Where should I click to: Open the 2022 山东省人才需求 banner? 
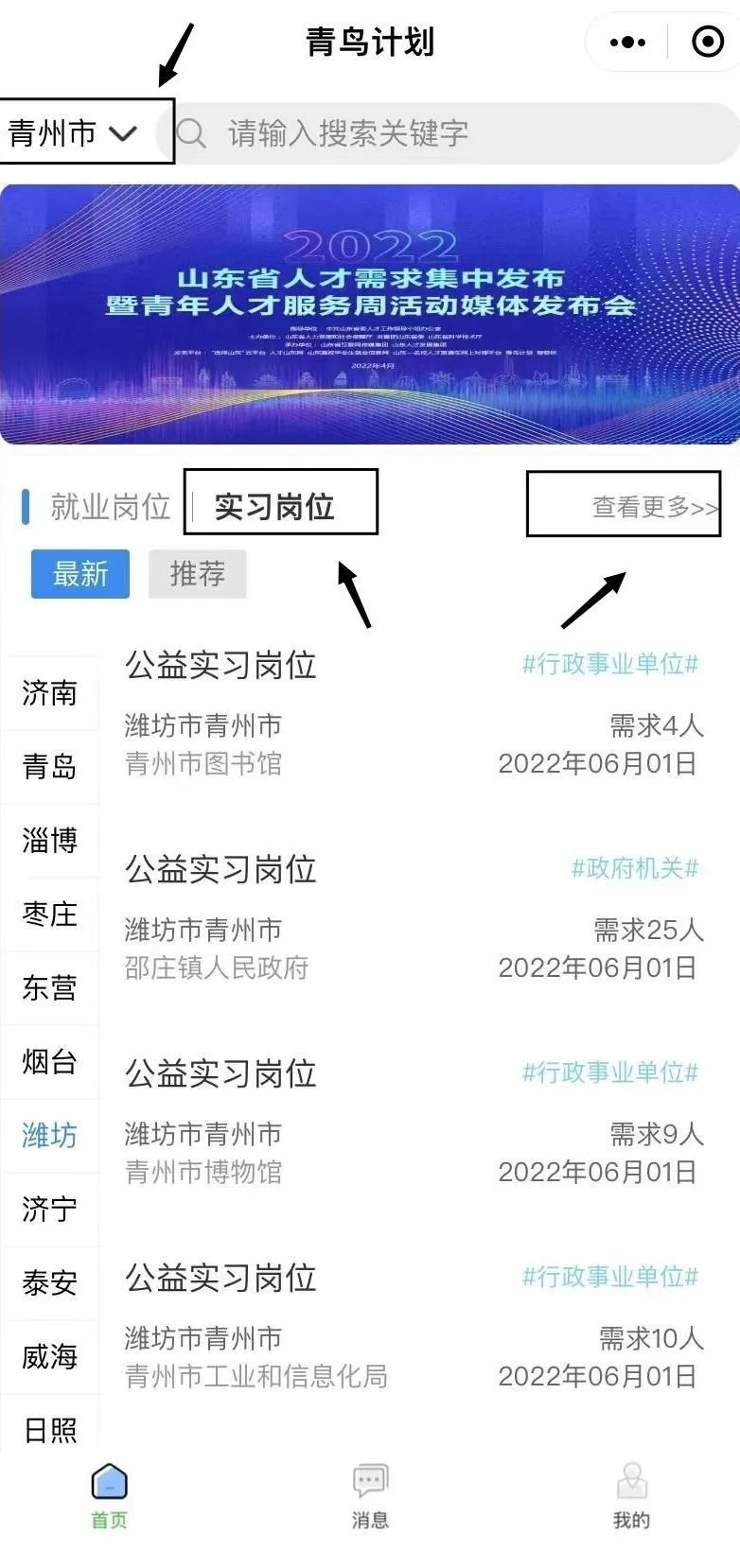[370, 314]
